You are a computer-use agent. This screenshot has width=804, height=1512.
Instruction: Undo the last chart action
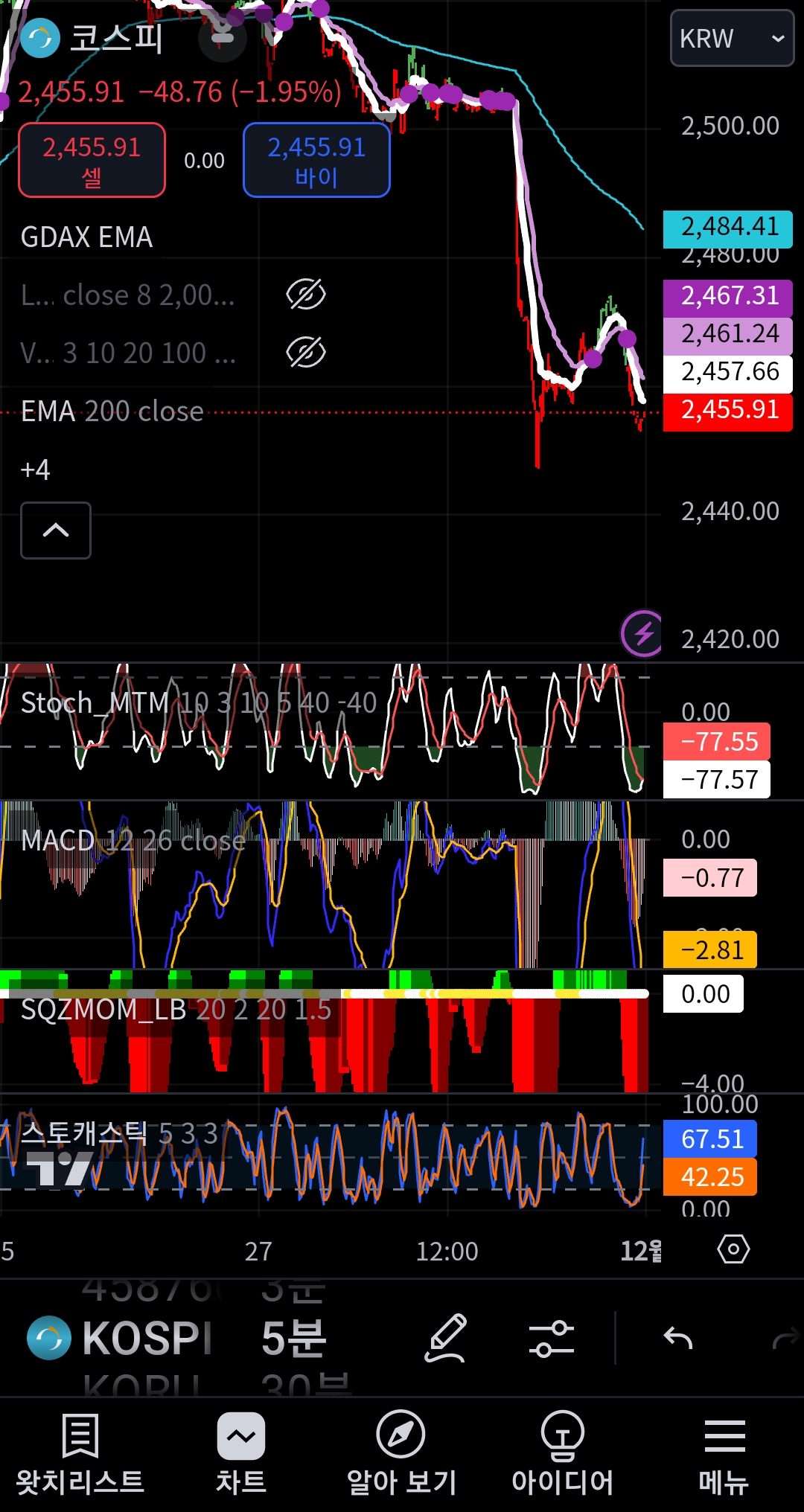tap(678, 1338)
